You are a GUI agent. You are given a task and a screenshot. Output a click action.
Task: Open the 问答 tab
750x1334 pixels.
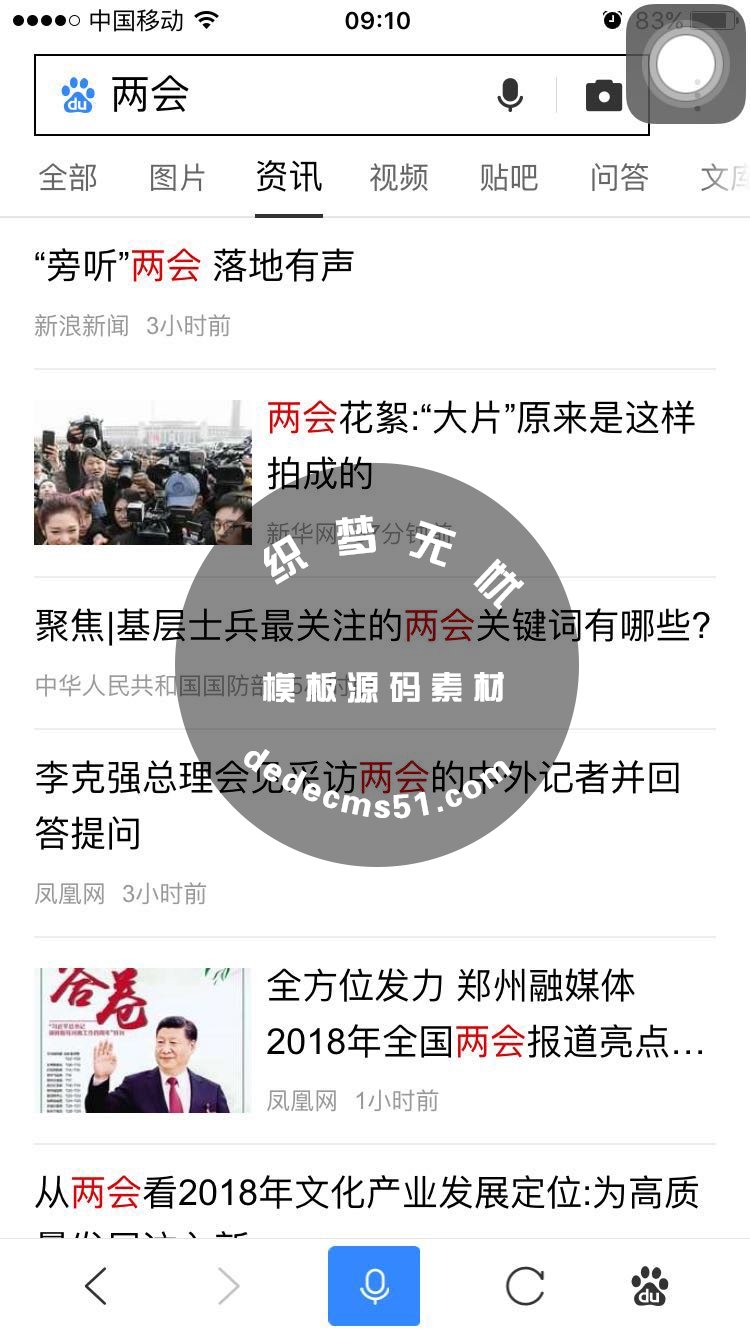click(x=618, y=178)
